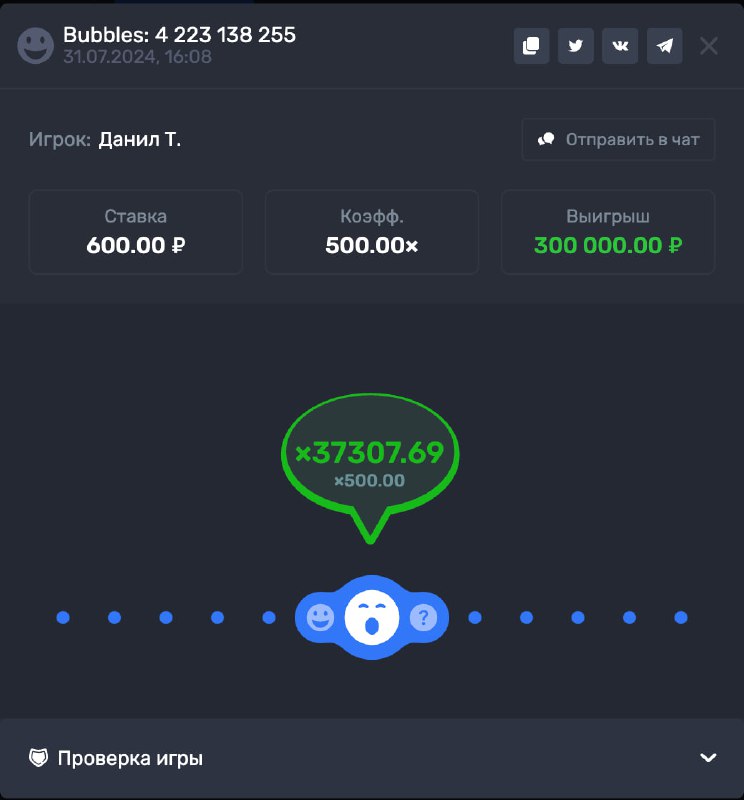Close the Bubbles game dialog
The width and height of the screenshot is (744, 800).
(x=709, y=46)
